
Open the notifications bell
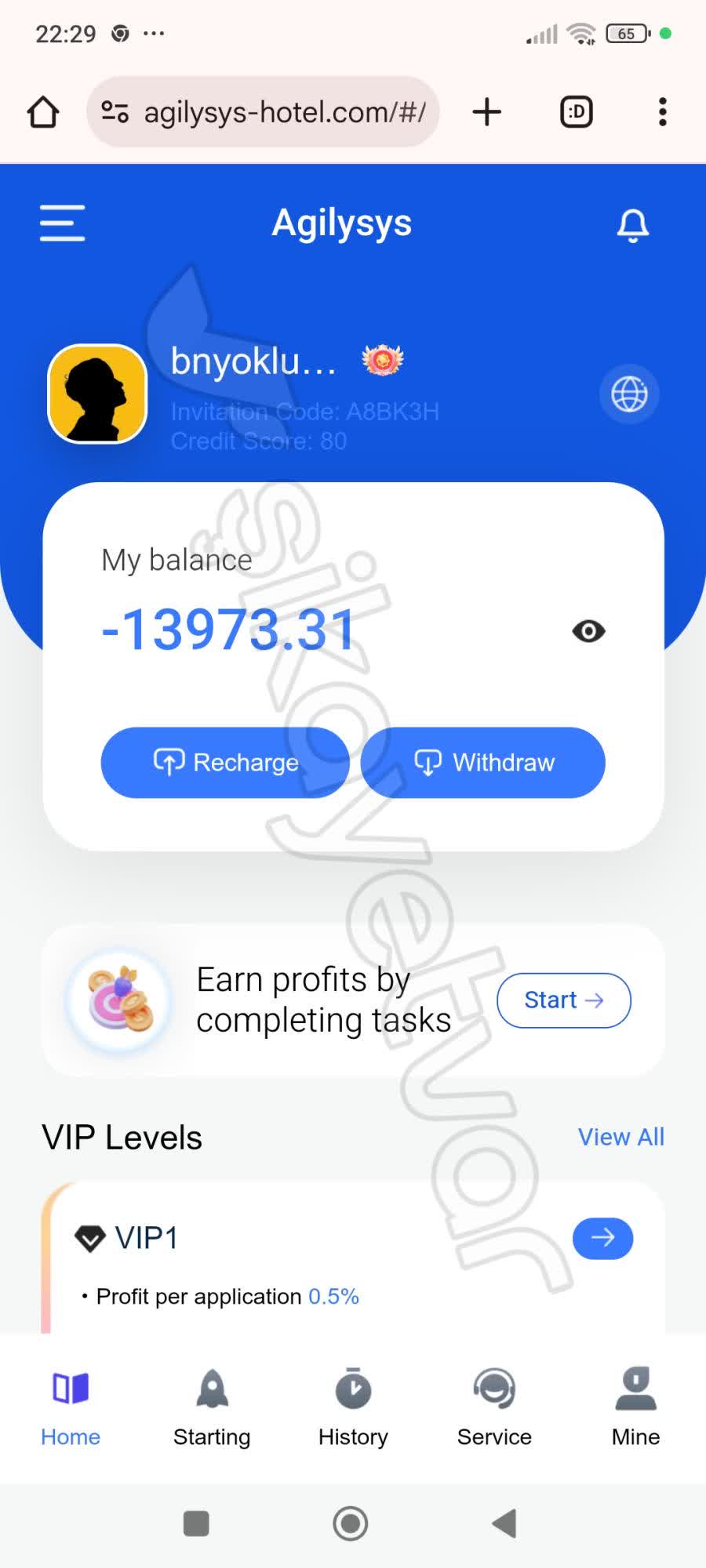tap(632, 226)
